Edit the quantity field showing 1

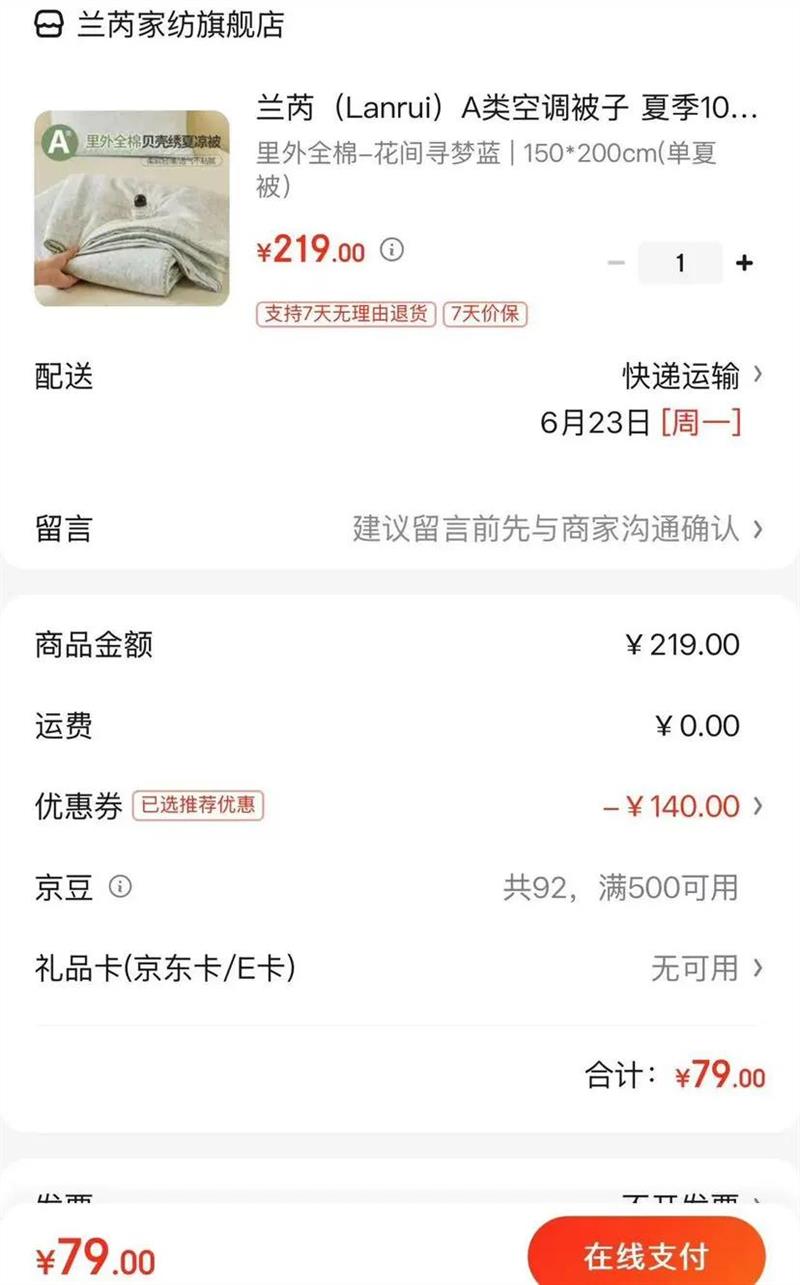[680, 263]
